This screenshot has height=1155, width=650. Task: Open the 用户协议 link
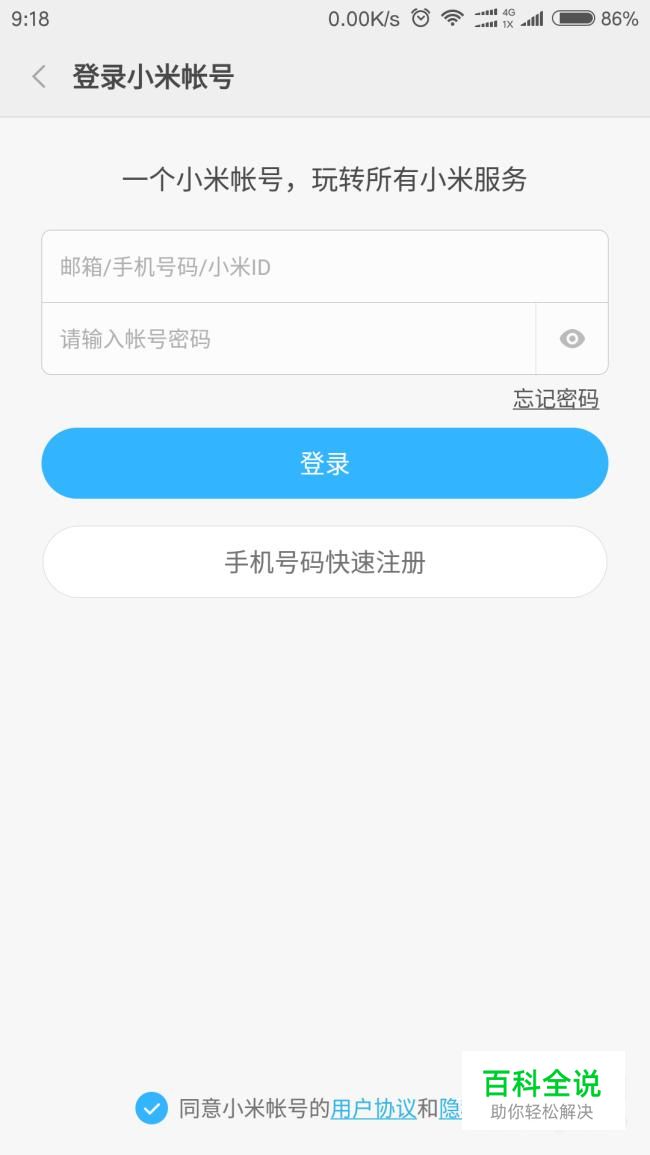373,1109
